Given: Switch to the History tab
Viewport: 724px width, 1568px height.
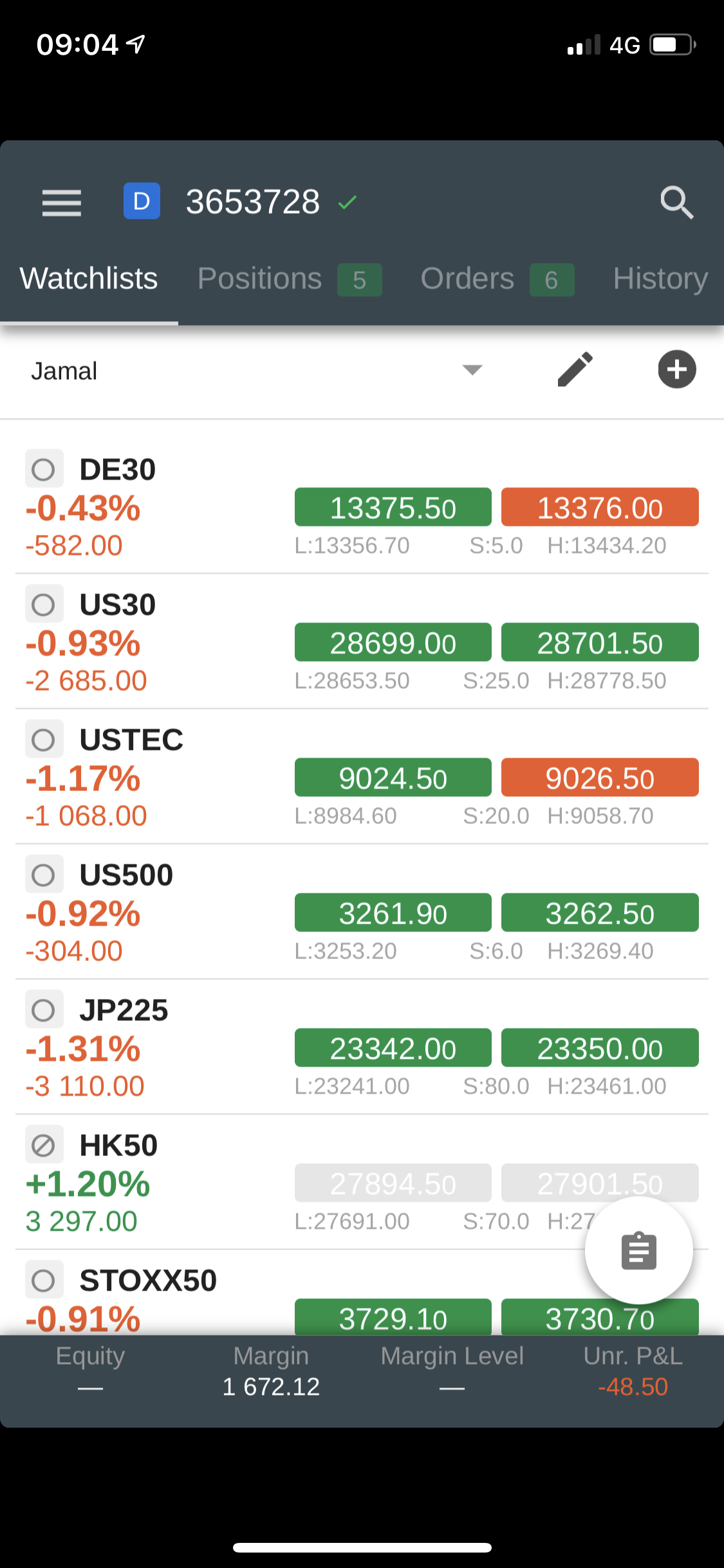Looking at the screenshot, I should coord(660,279).
